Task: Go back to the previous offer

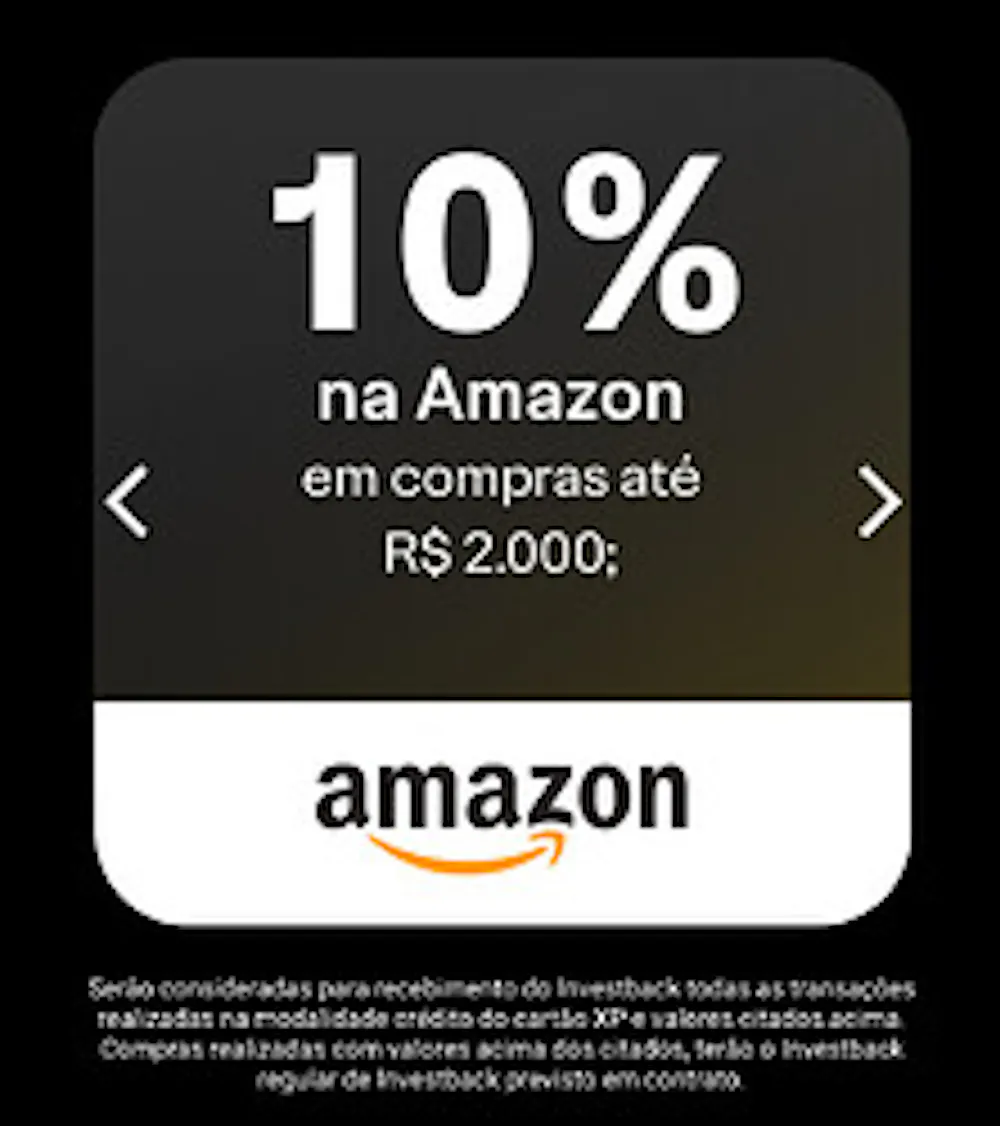Action: [x=127, y=502]
